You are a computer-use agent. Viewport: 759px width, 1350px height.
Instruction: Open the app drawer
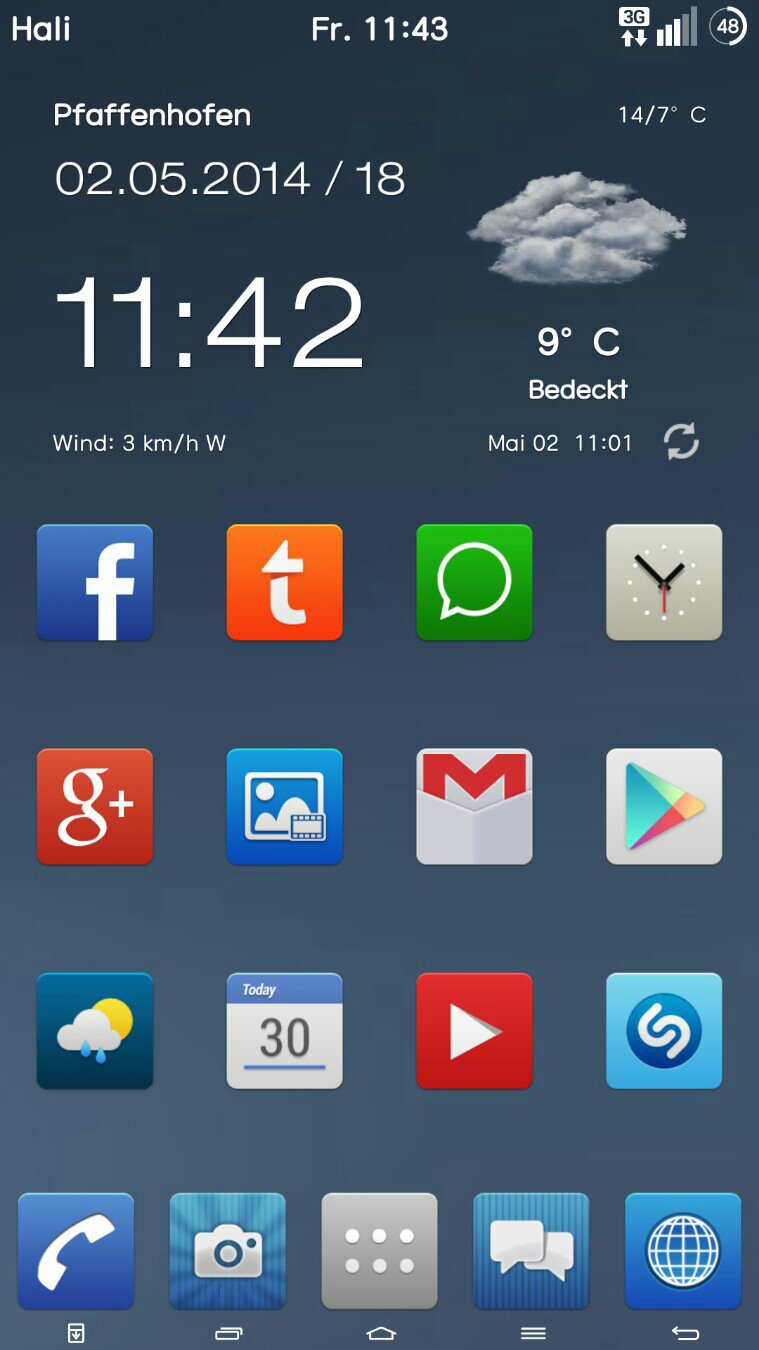coord(380,1250)
